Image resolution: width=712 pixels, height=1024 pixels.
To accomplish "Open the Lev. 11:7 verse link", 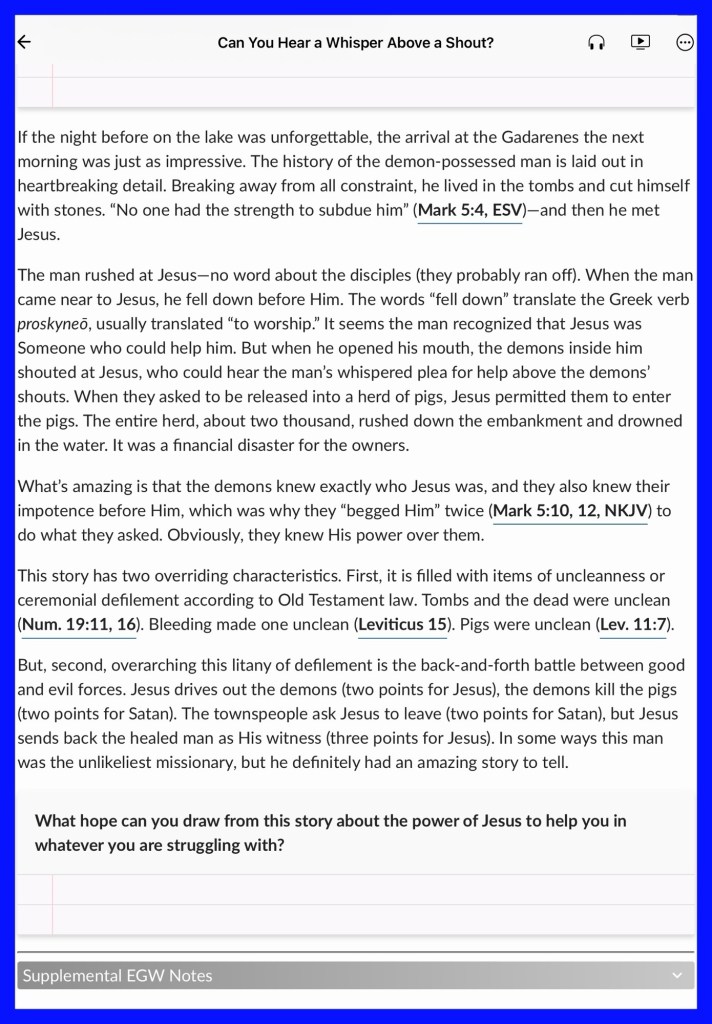I will [632, 624].
